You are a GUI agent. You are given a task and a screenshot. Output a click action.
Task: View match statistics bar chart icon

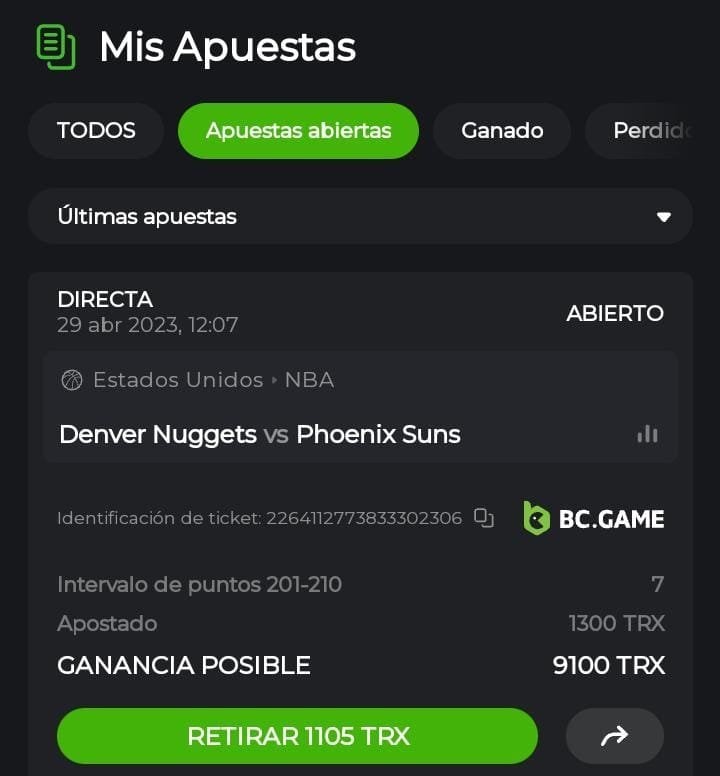click(648, 434)
